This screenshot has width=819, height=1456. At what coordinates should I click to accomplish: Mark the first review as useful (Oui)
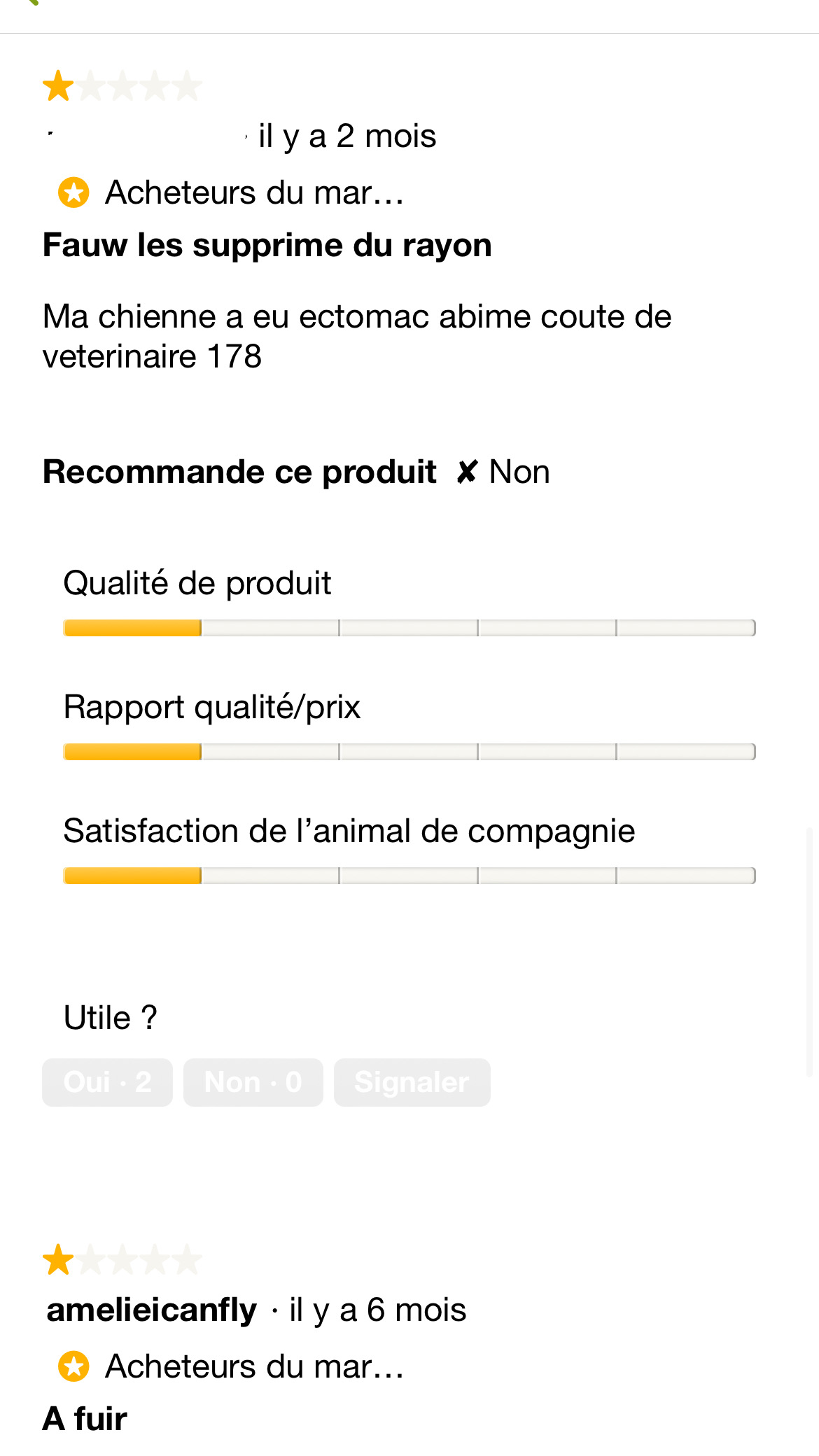[107, 1082]
